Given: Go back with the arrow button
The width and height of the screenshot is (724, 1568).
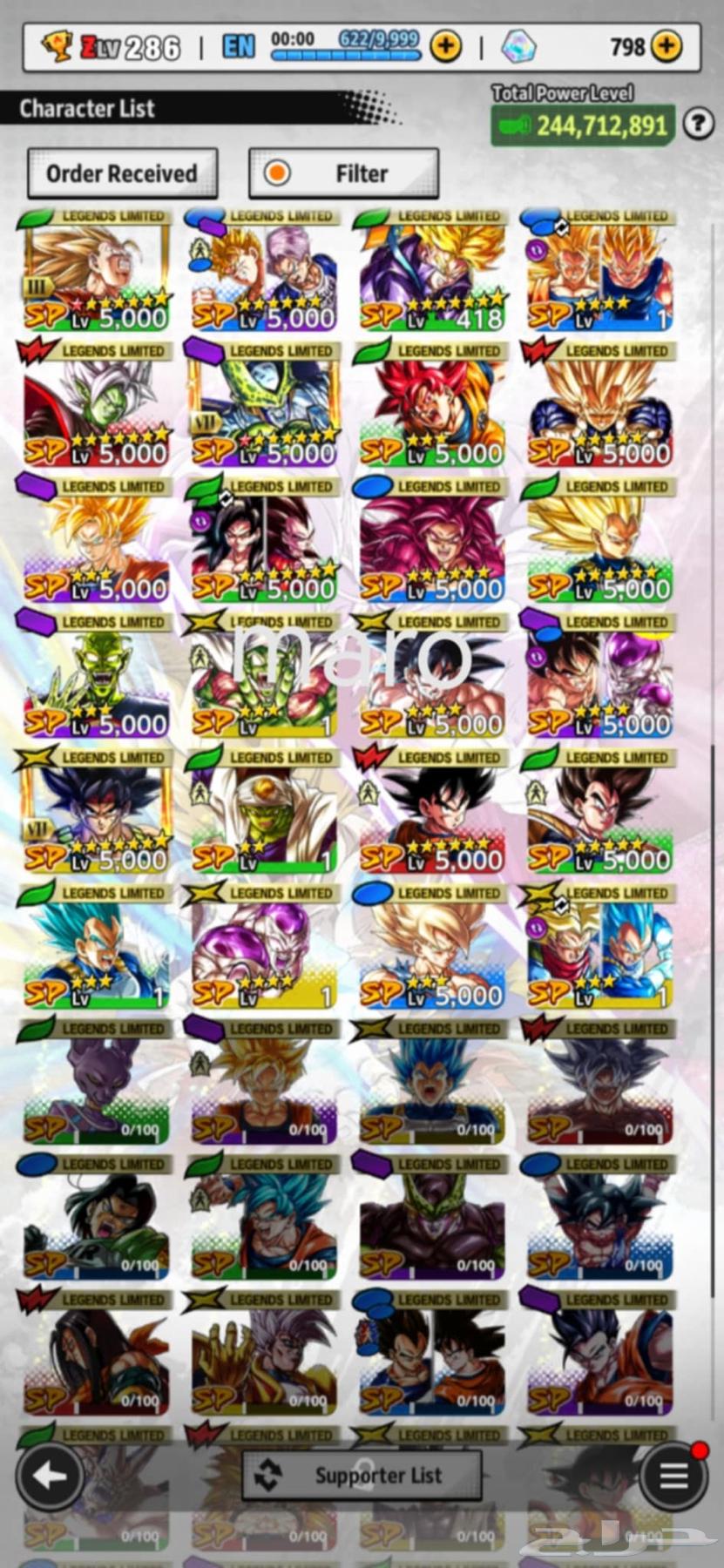Looking at the screenshot, I should [50, 1476].
